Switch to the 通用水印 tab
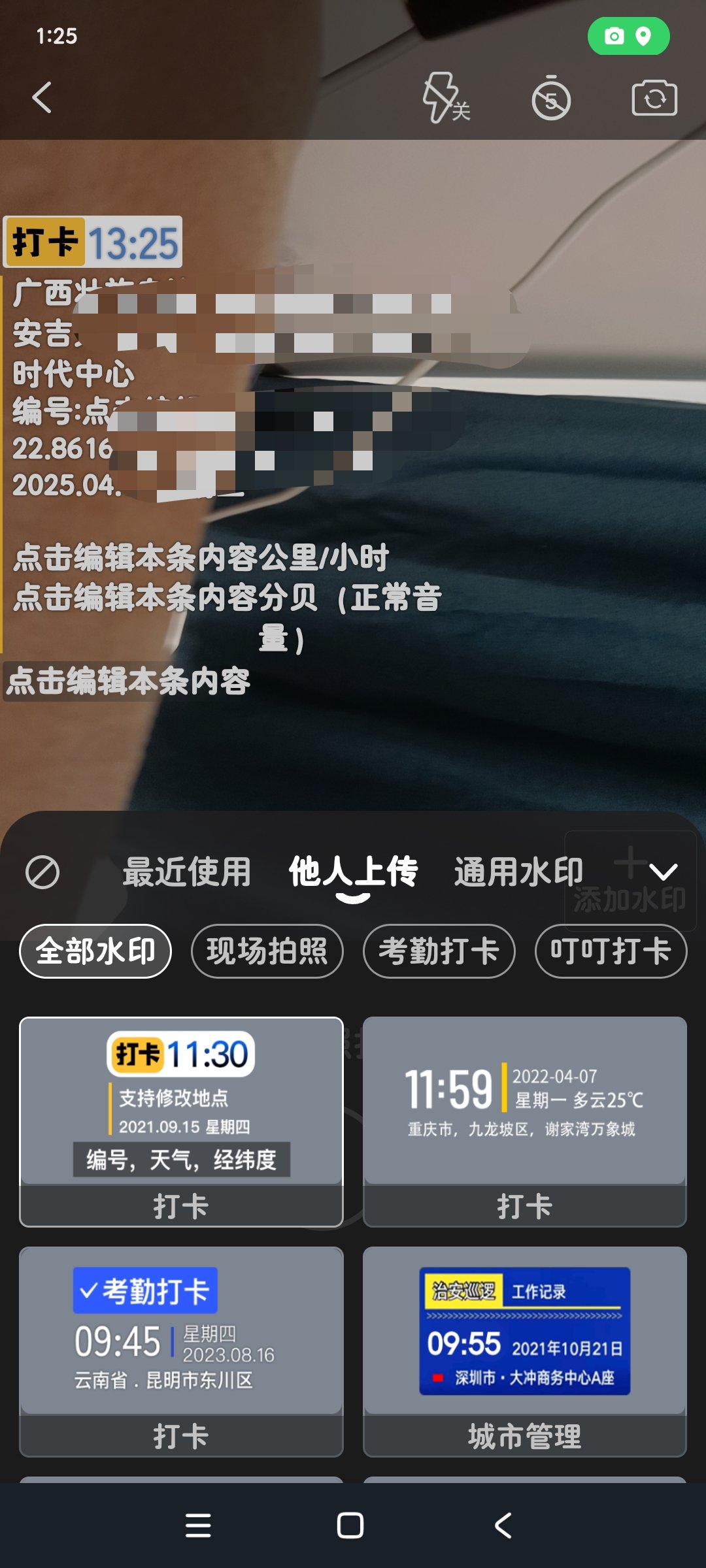 pyautogui.click(x=518, y=872)
